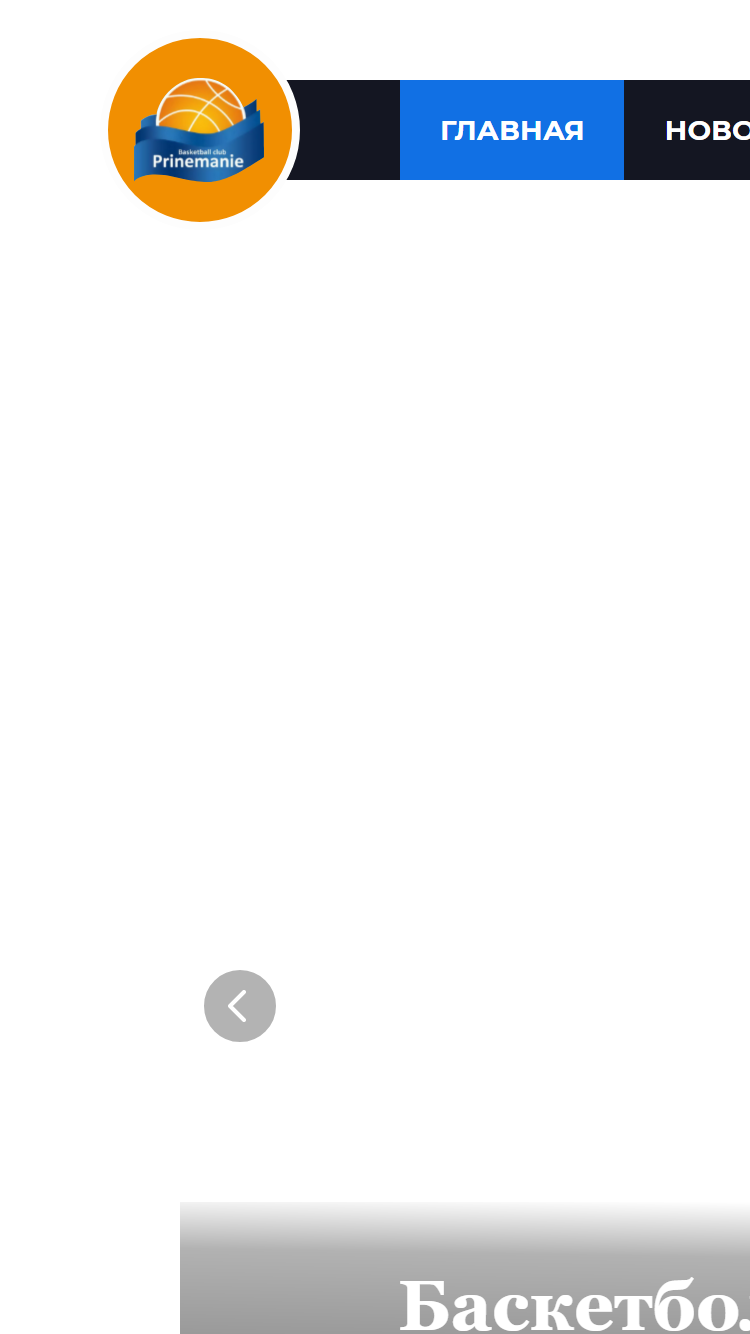This screenshot has height=1334, width=750.
Task: Go to the previous slide arrow
Action: 240,1006
